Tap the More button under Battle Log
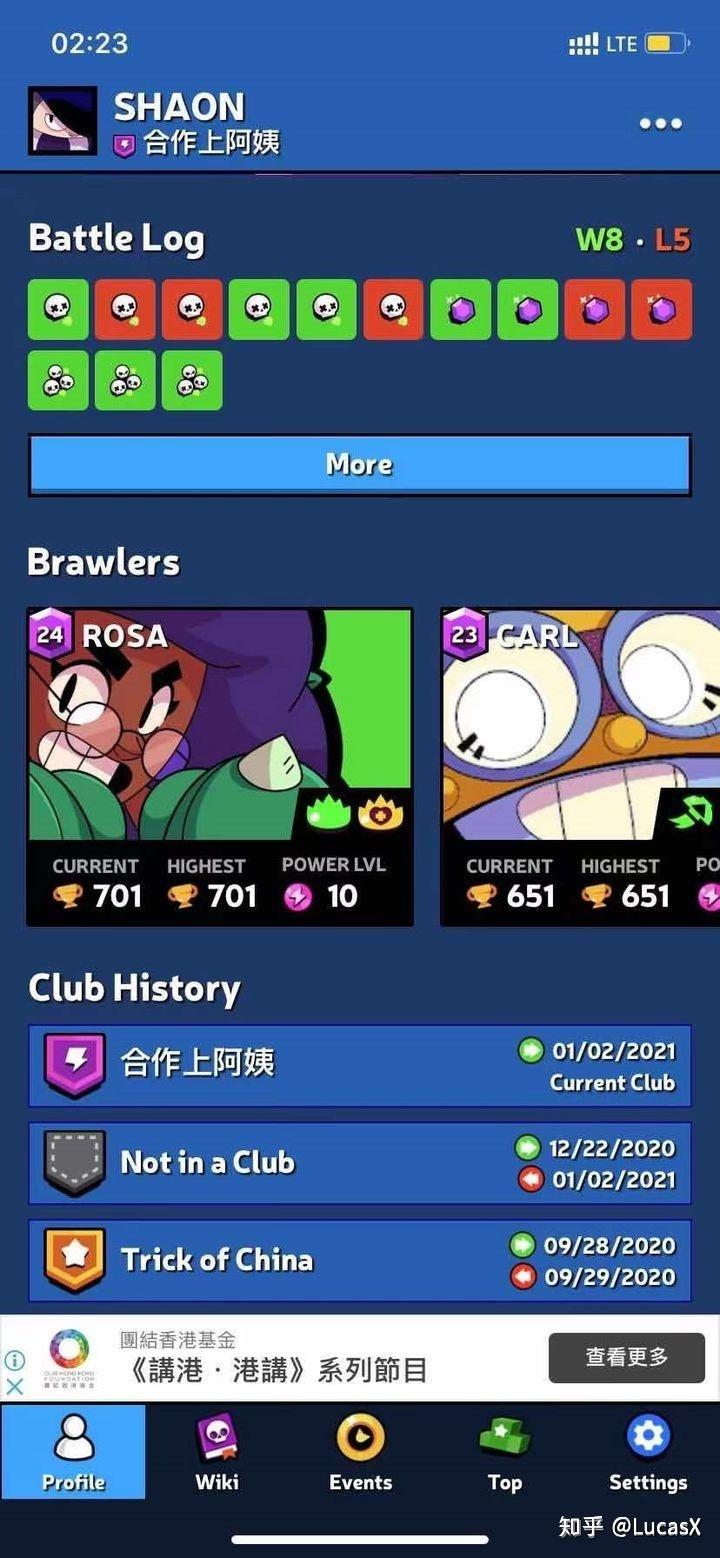The image size is (720, 1558). (x=359, y=465)
